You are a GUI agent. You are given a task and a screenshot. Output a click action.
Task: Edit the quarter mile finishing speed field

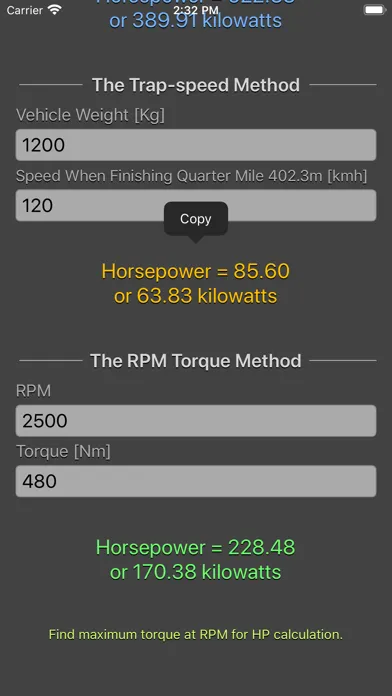[196, 205]
